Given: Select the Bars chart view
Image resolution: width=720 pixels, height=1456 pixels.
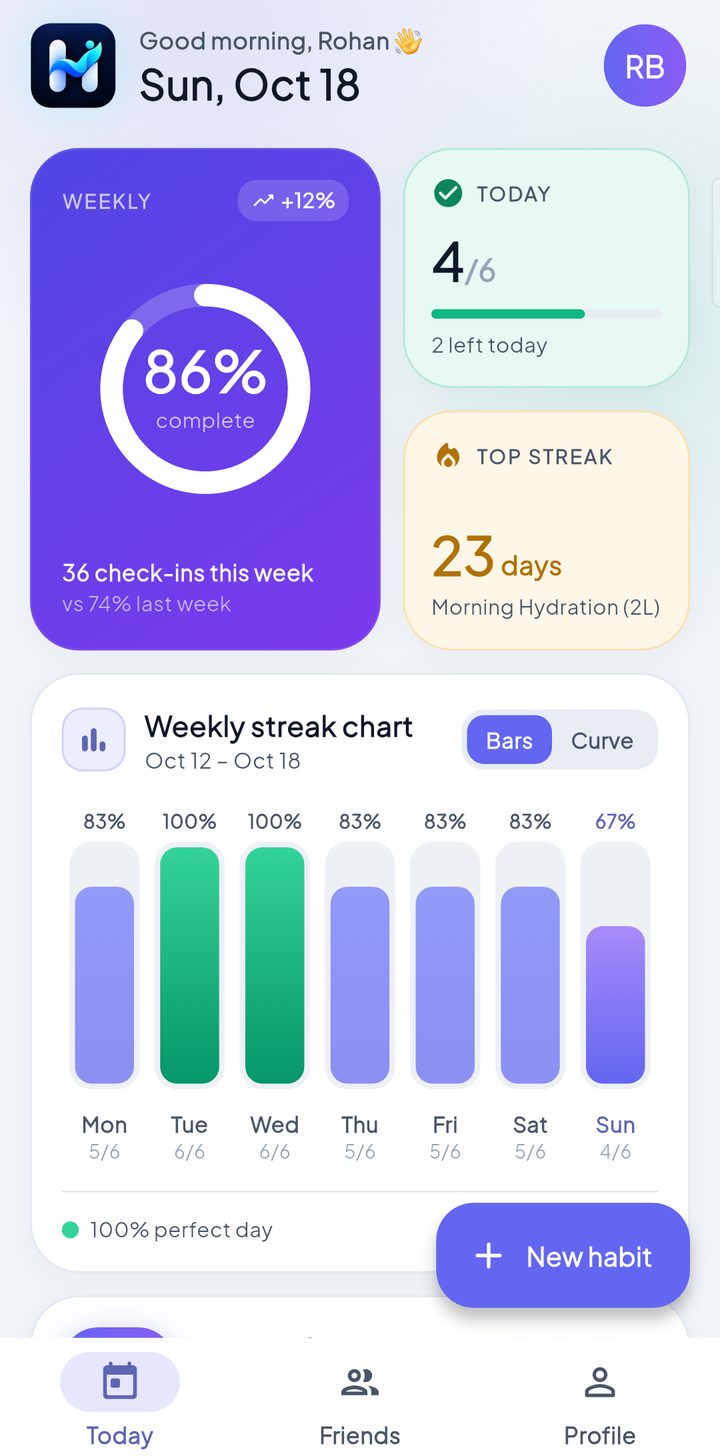Looking at the screenshot, I should tap(509, 741).
